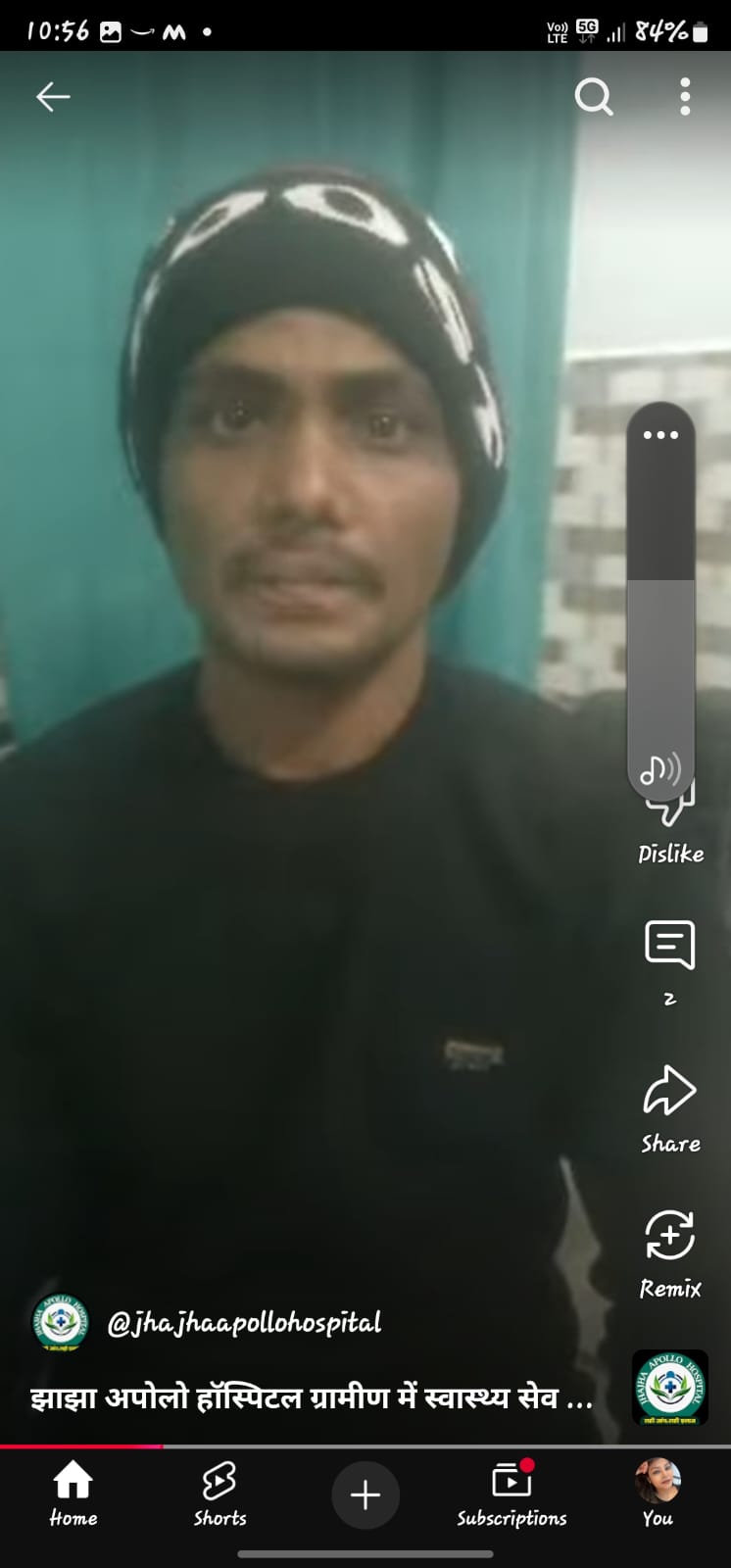
Task: Create new content with plus button
Action: [x=365, y=1495]
